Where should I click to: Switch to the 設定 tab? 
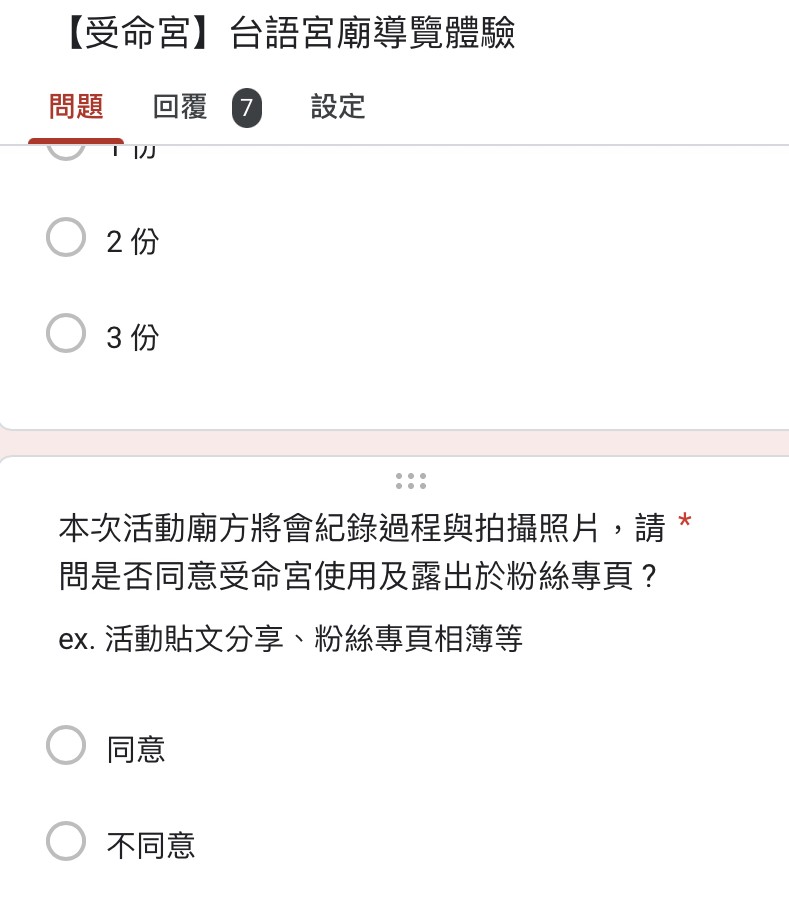click(338, 107)
